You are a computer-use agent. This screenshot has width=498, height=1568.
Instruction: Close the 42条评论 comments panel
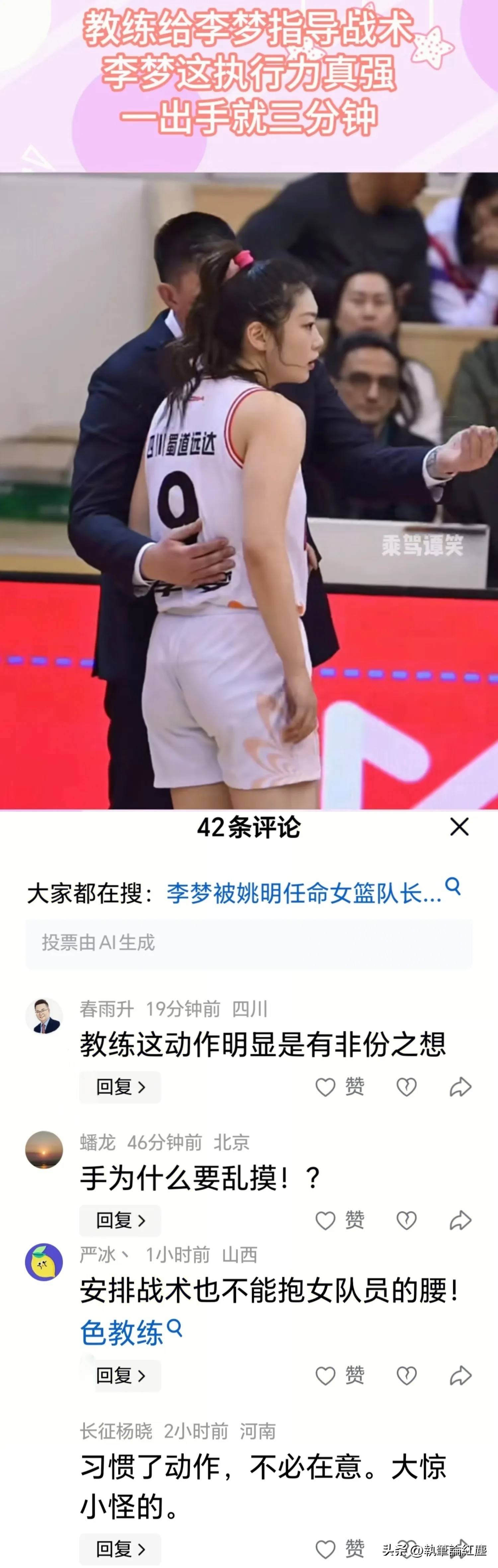point(459,827)
